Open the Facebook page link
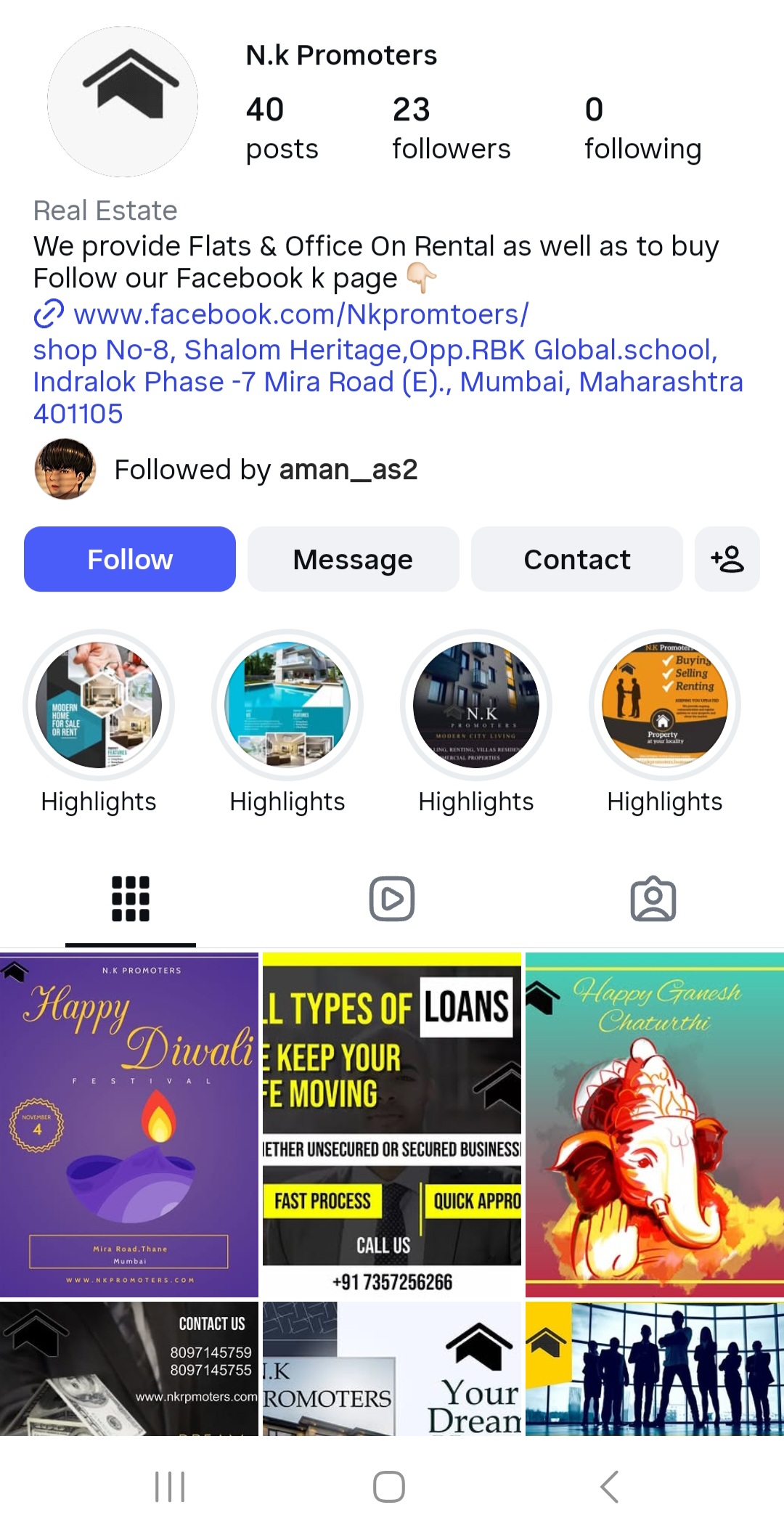Image resolution: width=784 pixels, height=1534 pixels. click(x=301, y=314)
